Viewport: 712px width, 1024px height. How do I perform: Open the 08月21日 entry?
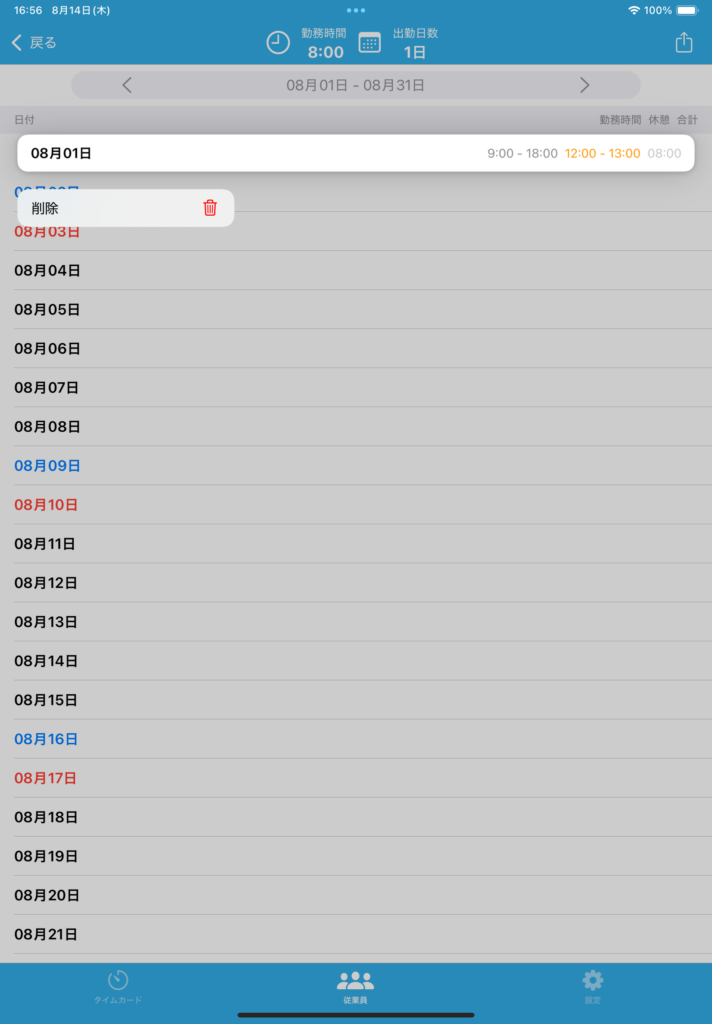(355, 934)
